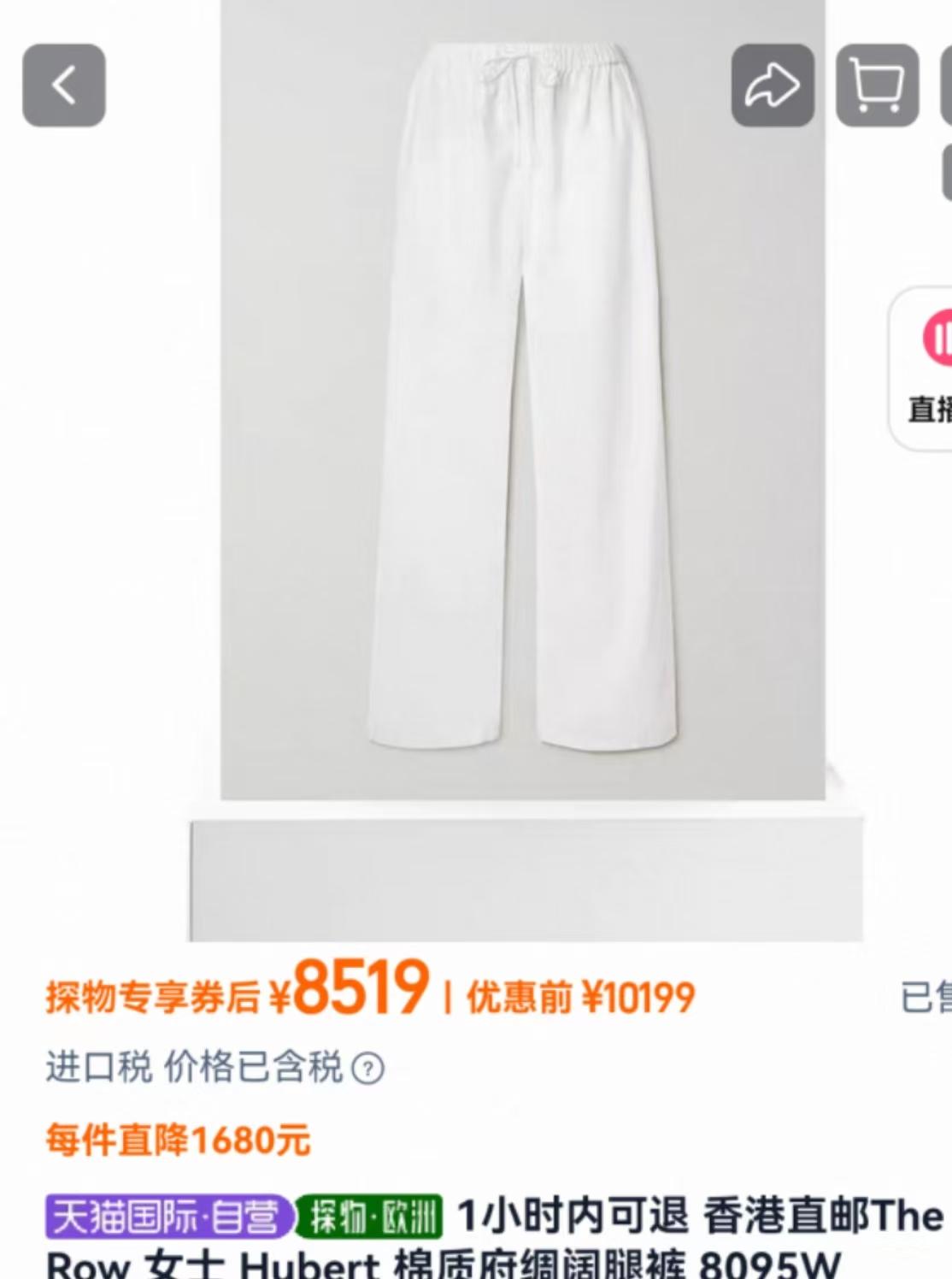The width and height of the screenshot is (952, 1279).
Task: Show import tax info help
Action: coord(367,1069)
